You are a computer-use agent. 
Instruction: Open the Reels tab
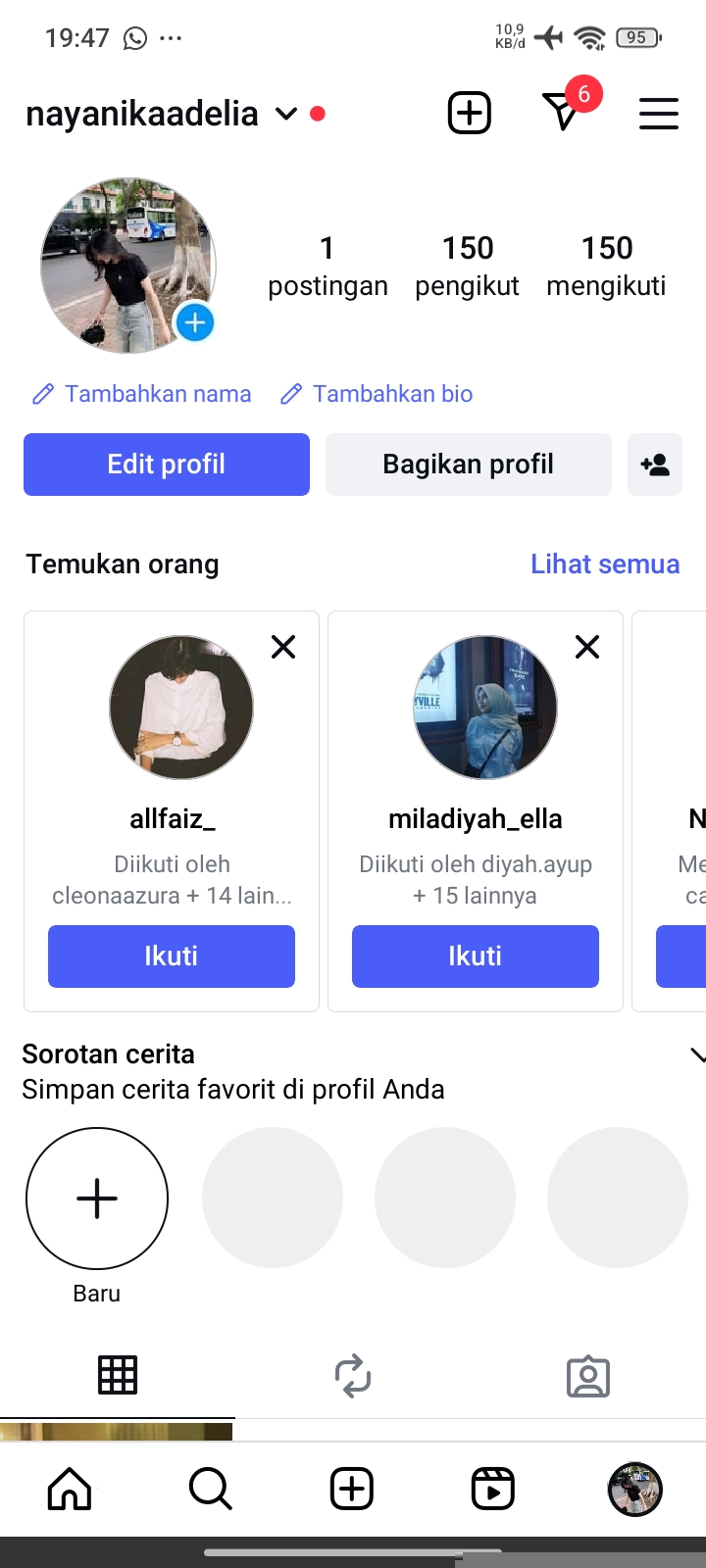coord(493,1490)
